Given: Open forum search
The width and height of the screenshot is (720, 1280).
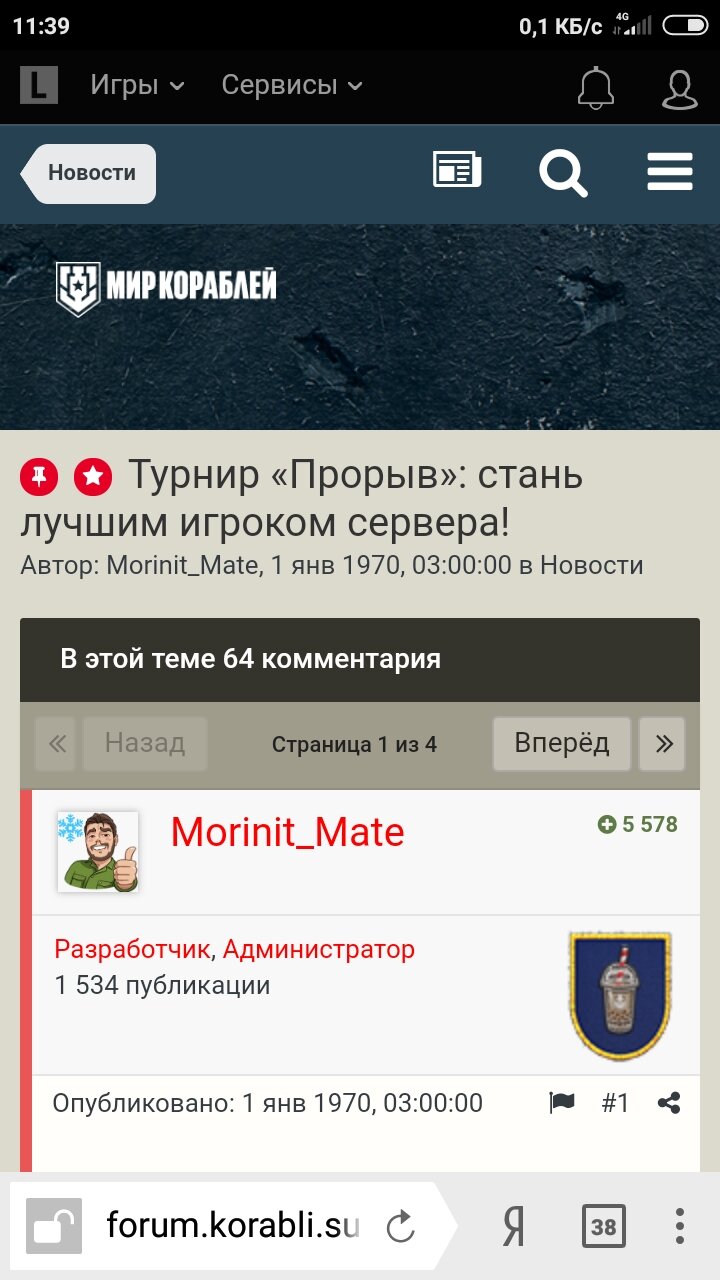Looking at the screenshot, I should point(564,173).
